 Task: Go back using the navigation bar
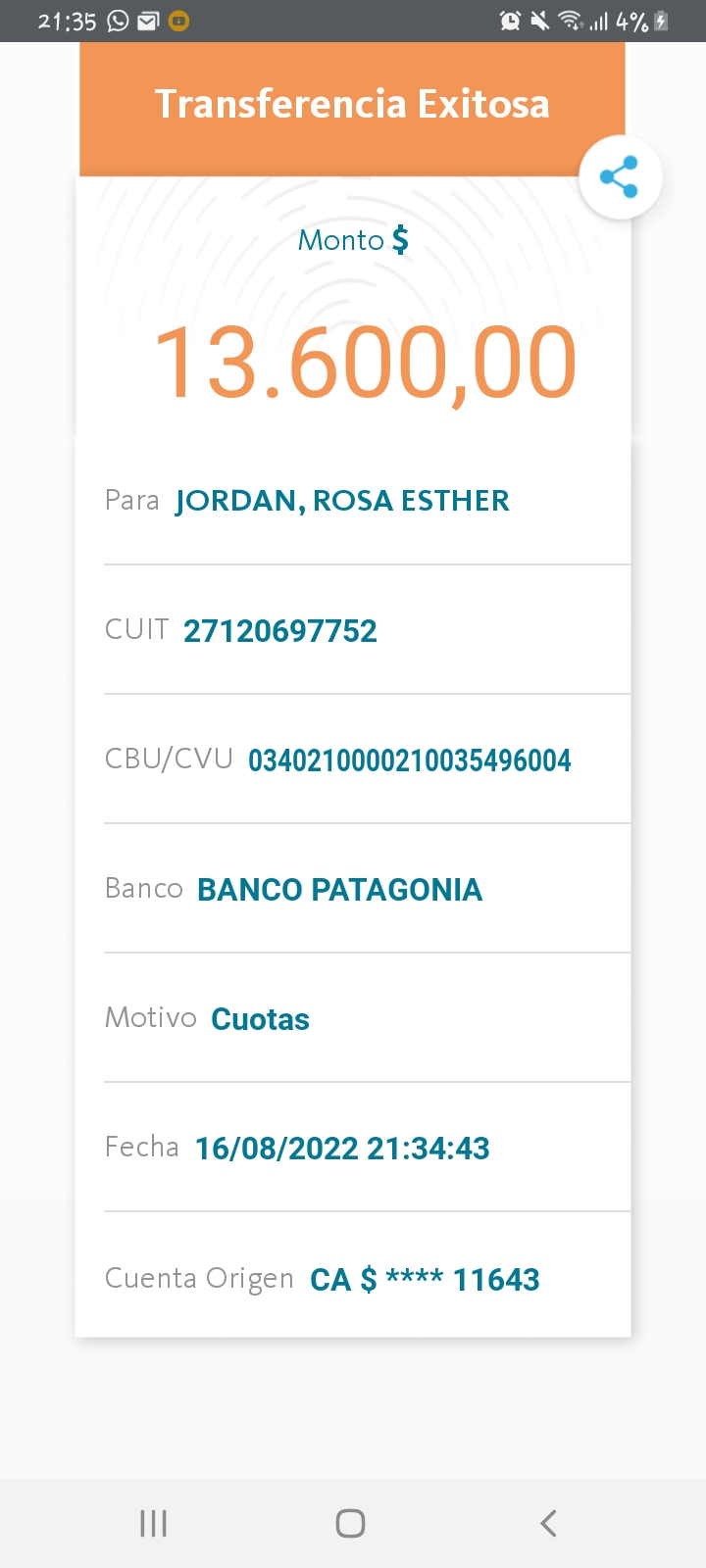point(548,1523)
